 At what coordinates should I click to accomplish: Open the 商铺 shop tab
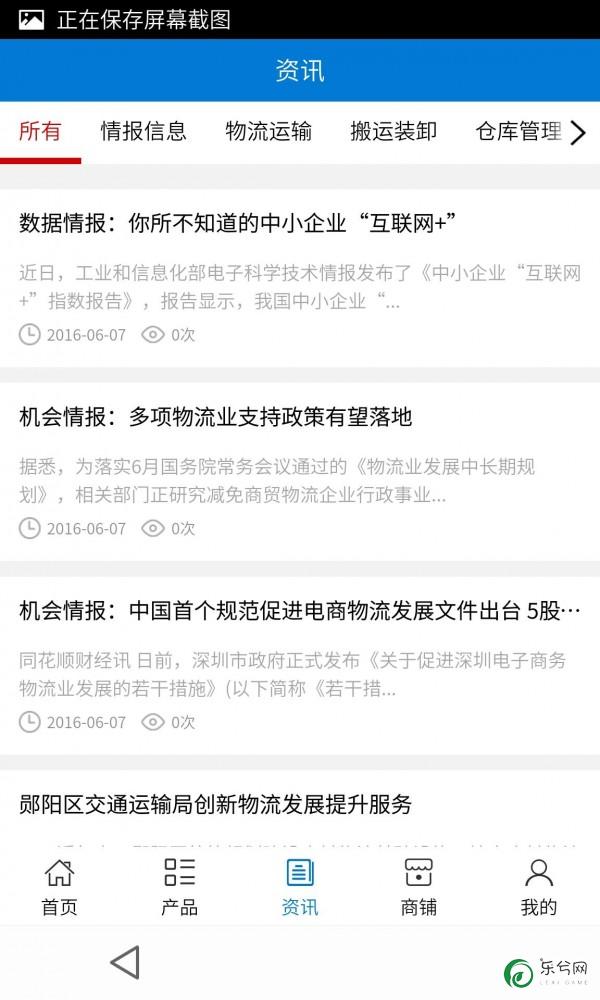pyautogui.click(x=419, y=886)
